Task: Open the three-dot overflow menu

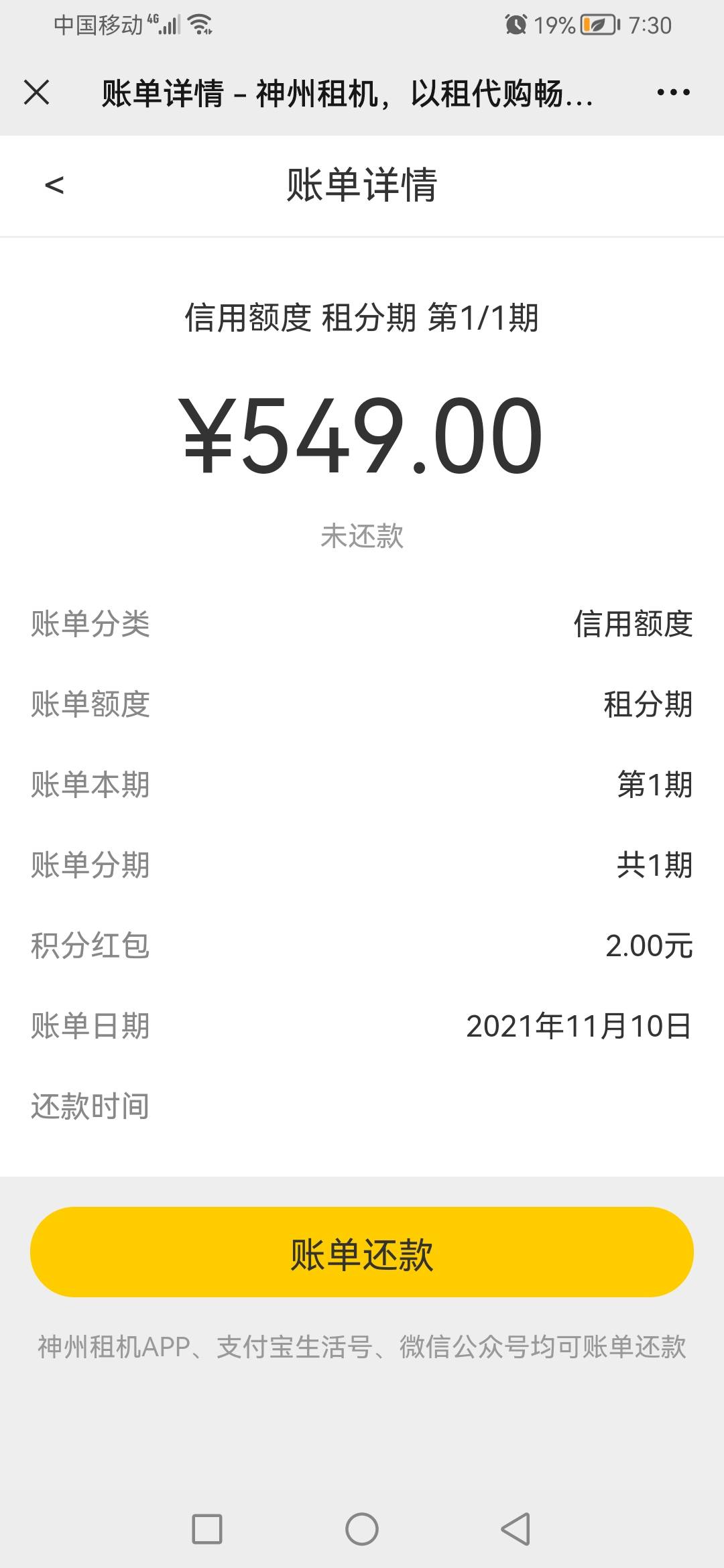Action: click(x=673, y=92)
